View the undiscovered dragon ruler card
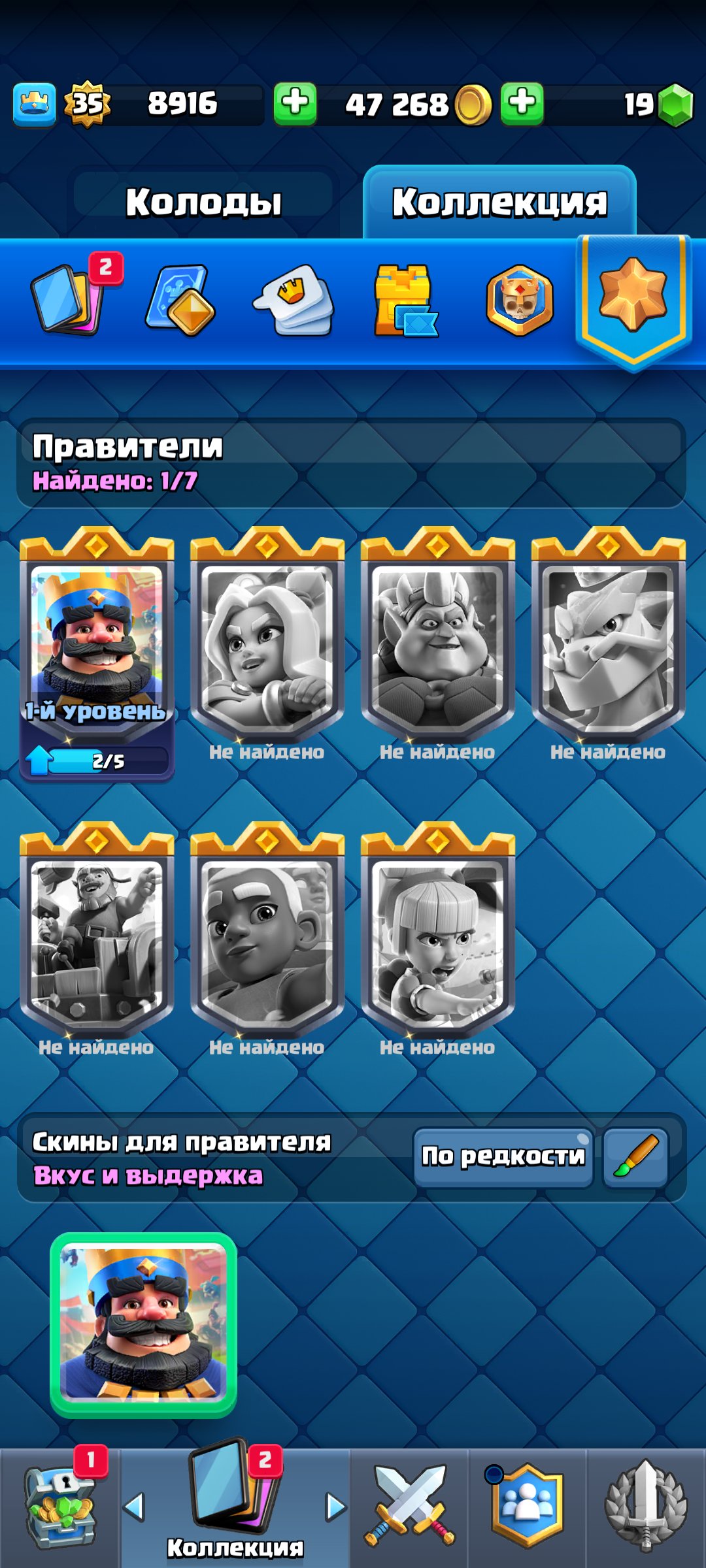 click(608, 644)
